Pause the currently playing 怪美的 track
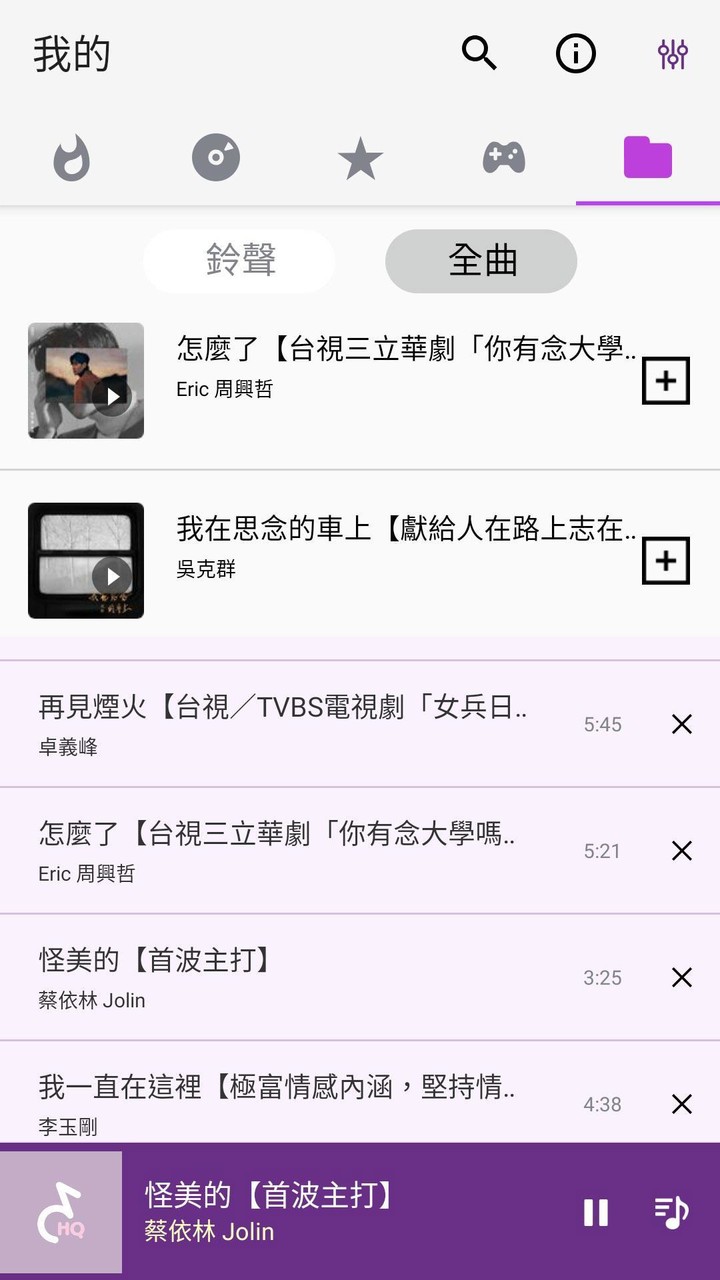The image size is (720, 1280). tap(594, 1211)
